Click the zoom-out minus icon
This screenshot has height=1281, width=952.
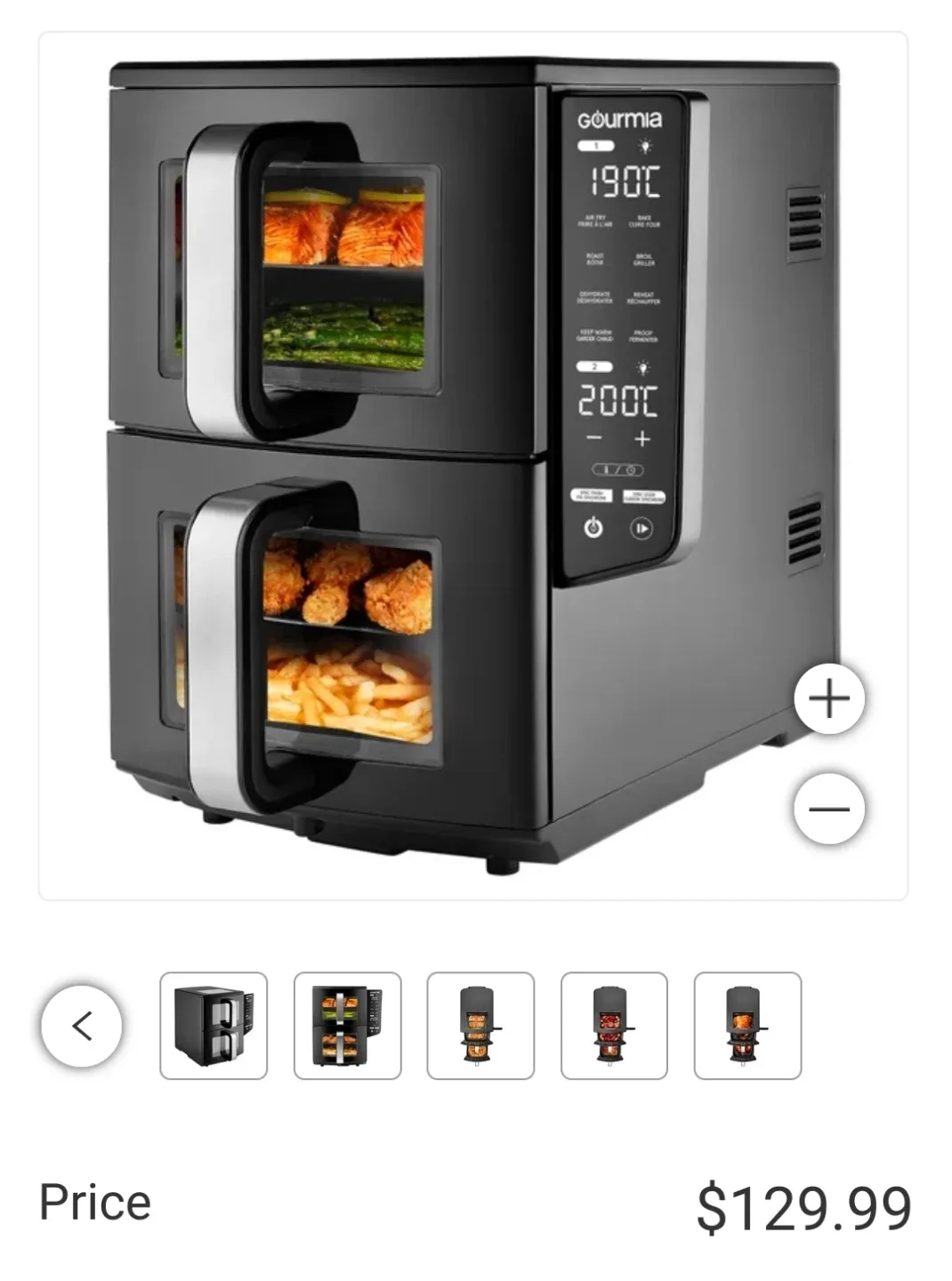[x=830, y=807]
